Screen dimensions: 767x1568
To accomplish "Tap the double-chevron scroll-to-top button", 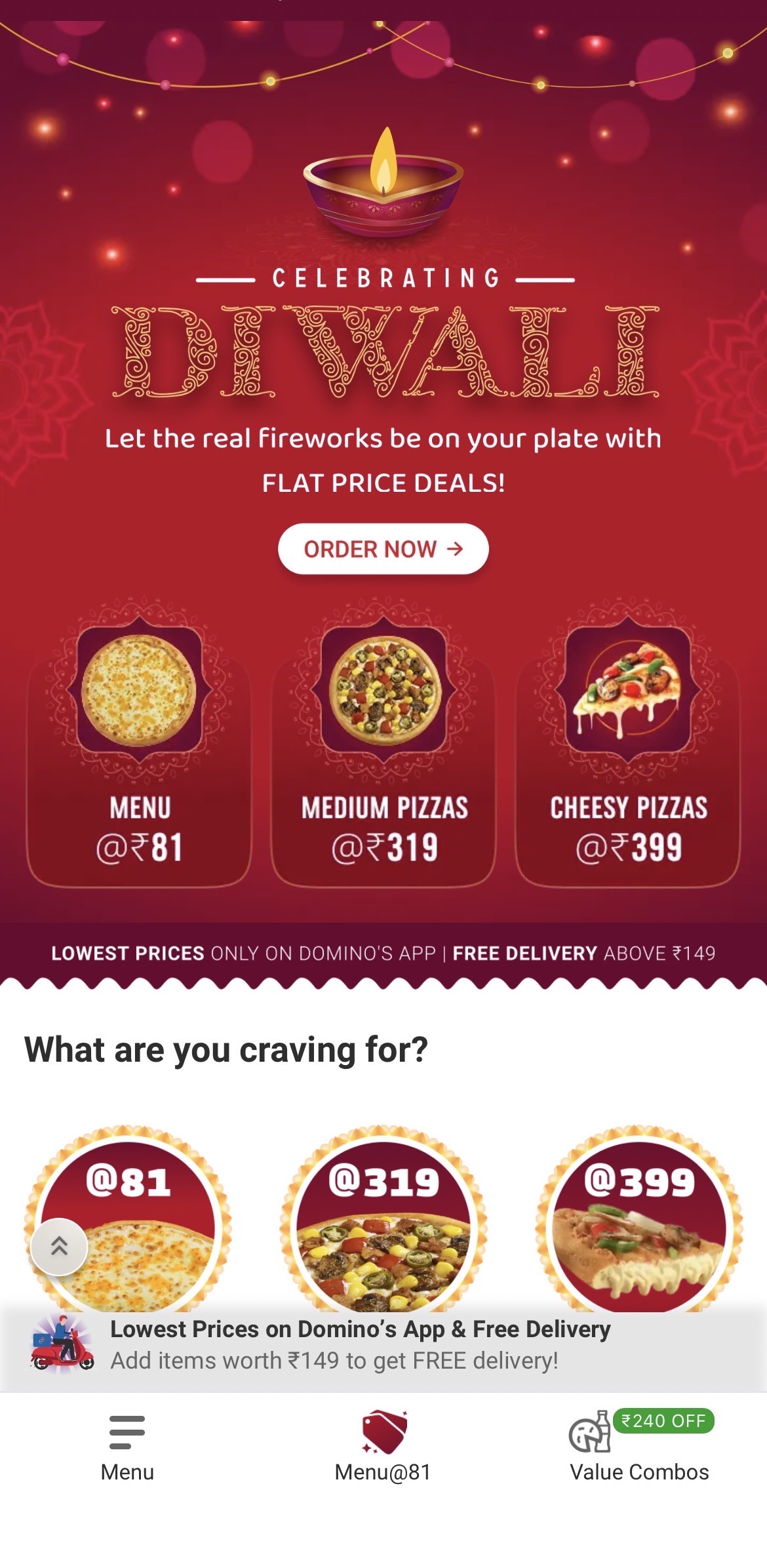I will [x=59, y=1246].
